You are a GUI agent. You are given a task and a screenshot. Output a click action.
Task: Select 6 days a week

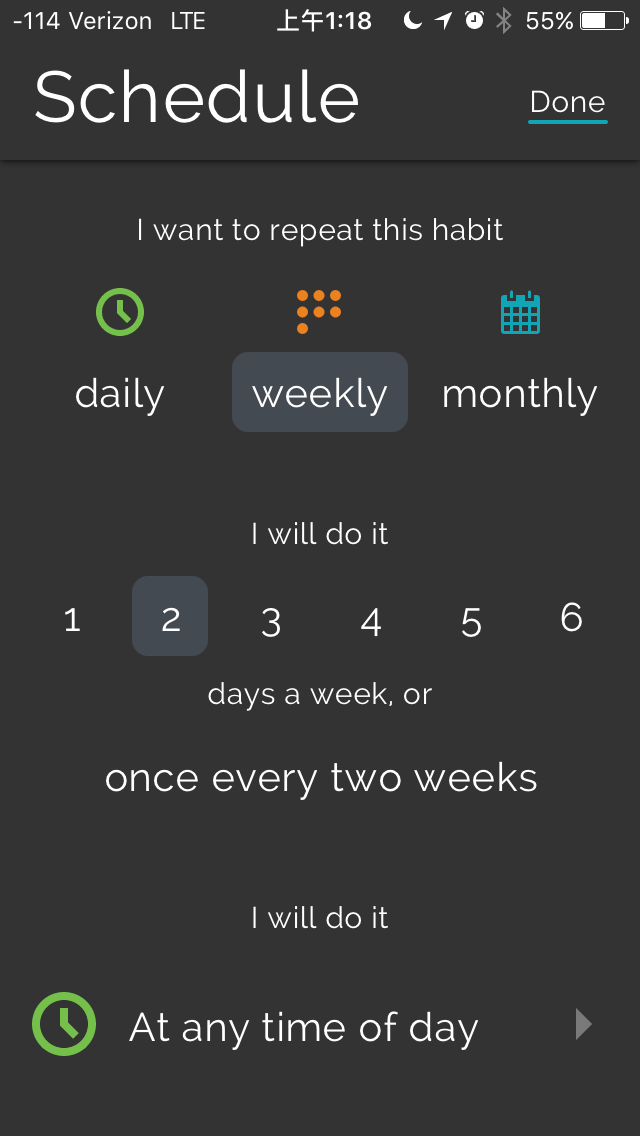tap(571, 617)
